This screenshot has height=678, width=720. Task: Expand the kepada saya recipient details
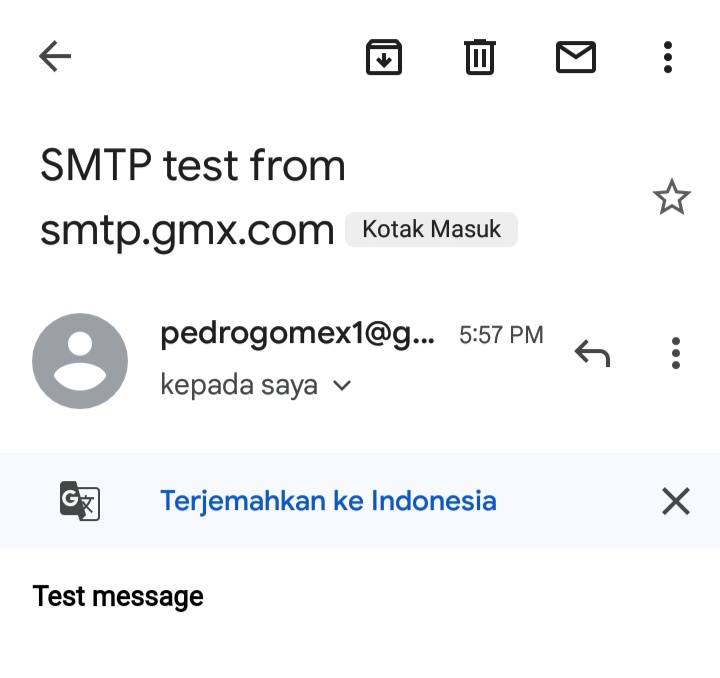pyautogui.click(x=340, y=385)
